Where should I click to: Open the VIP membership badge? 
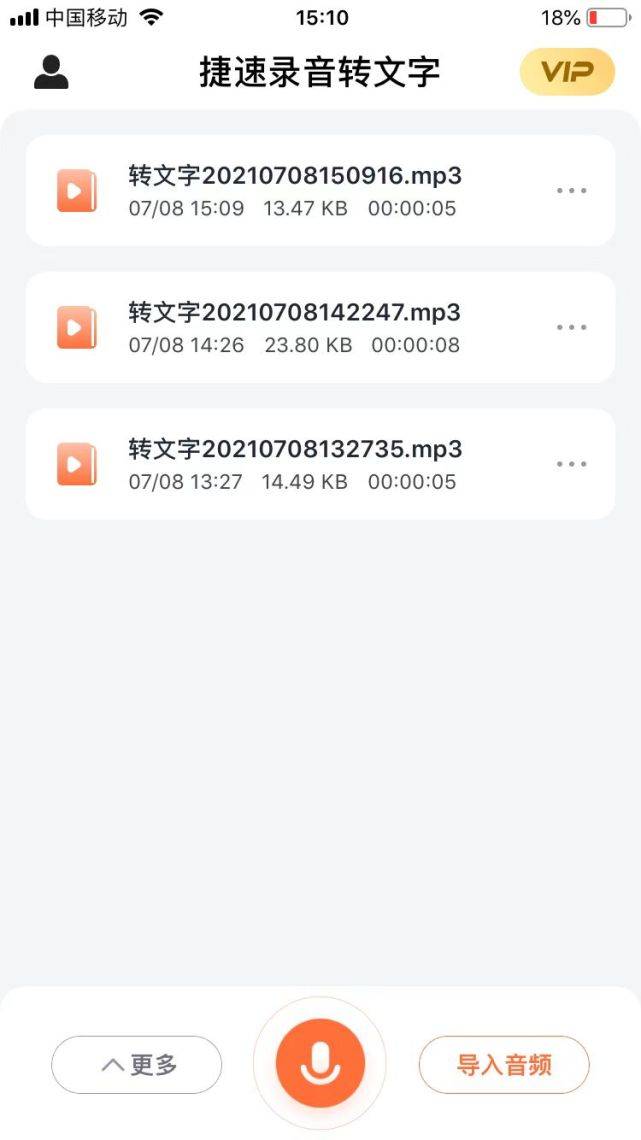tap(567, 71)
